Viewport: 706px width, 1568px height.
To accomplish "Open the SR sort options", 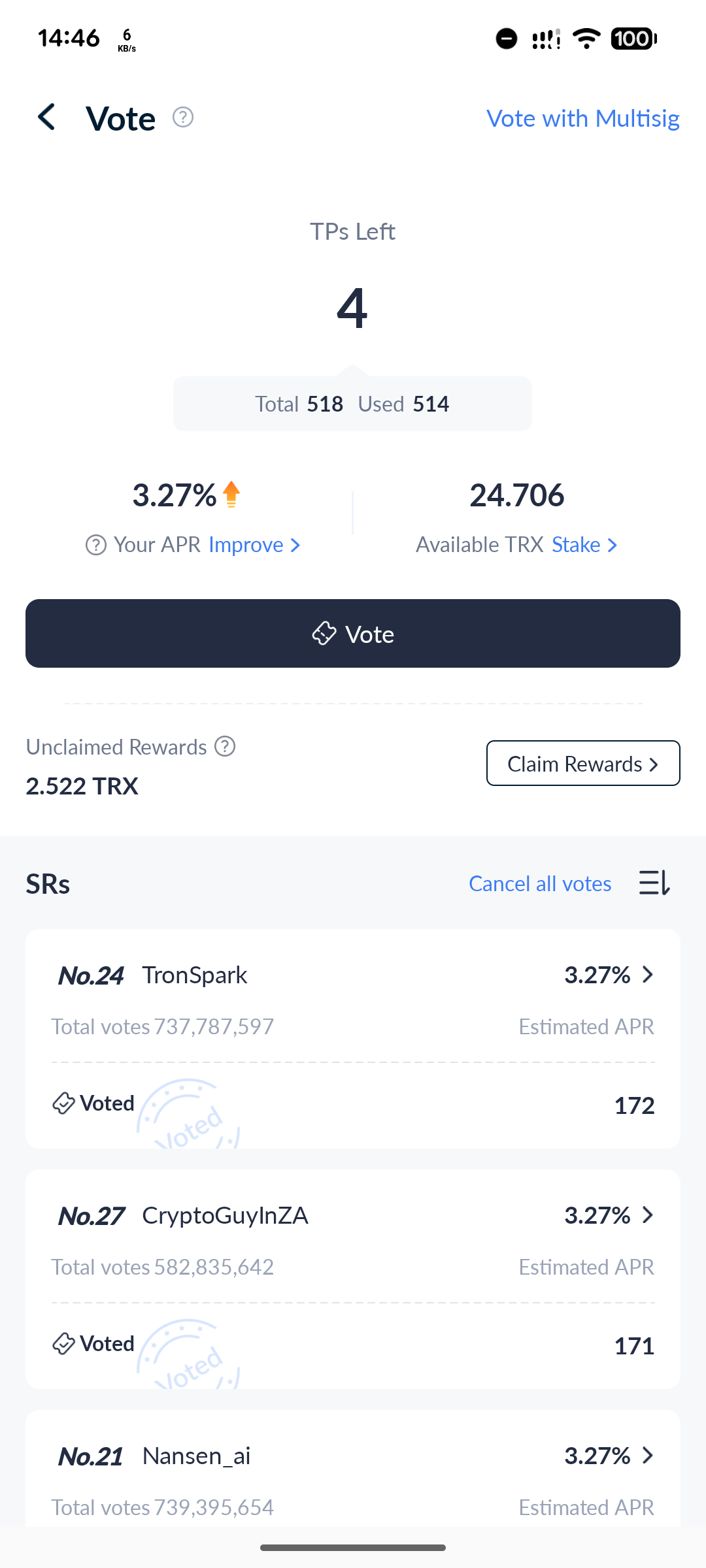I will (654, 883).
